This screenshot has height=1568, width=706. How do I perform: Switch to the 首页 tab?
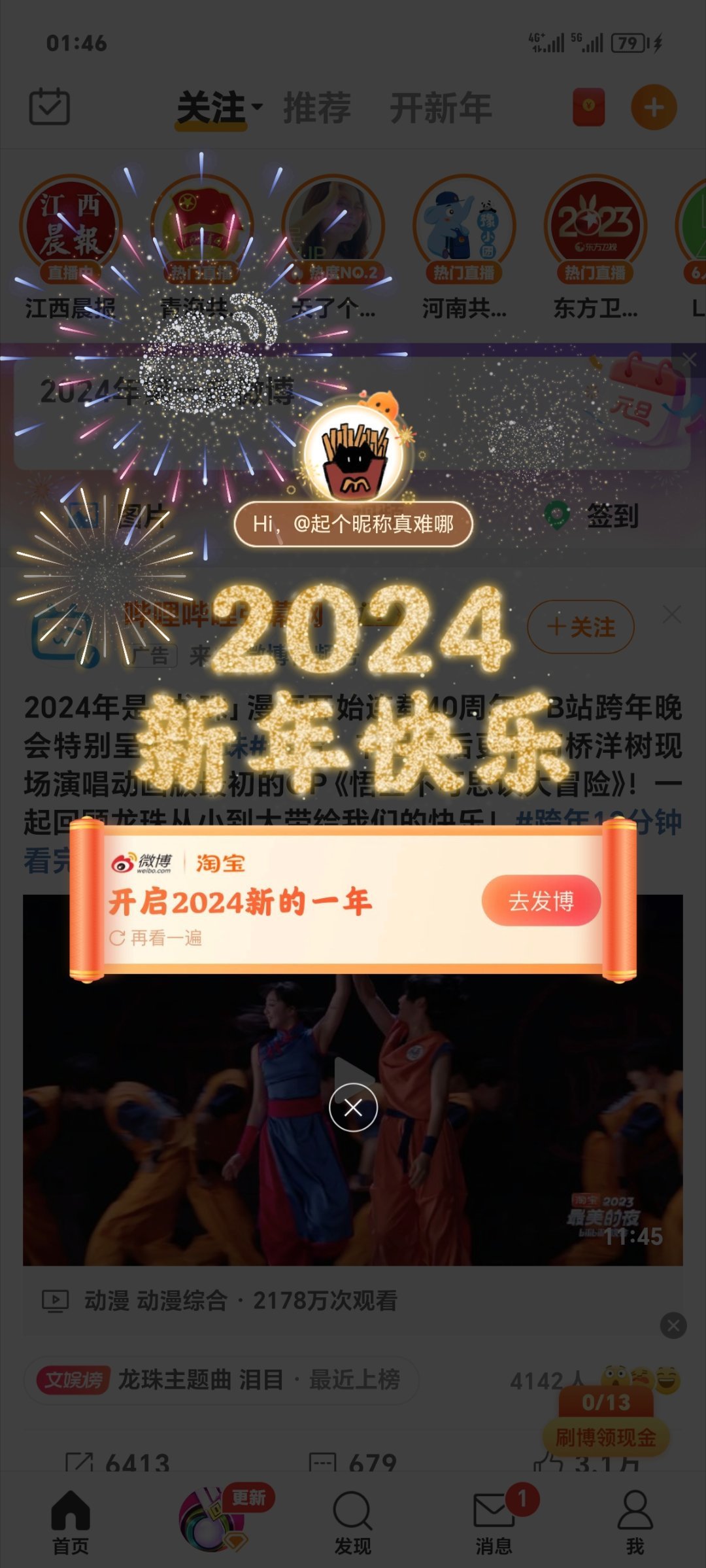tap(71, 1522)
